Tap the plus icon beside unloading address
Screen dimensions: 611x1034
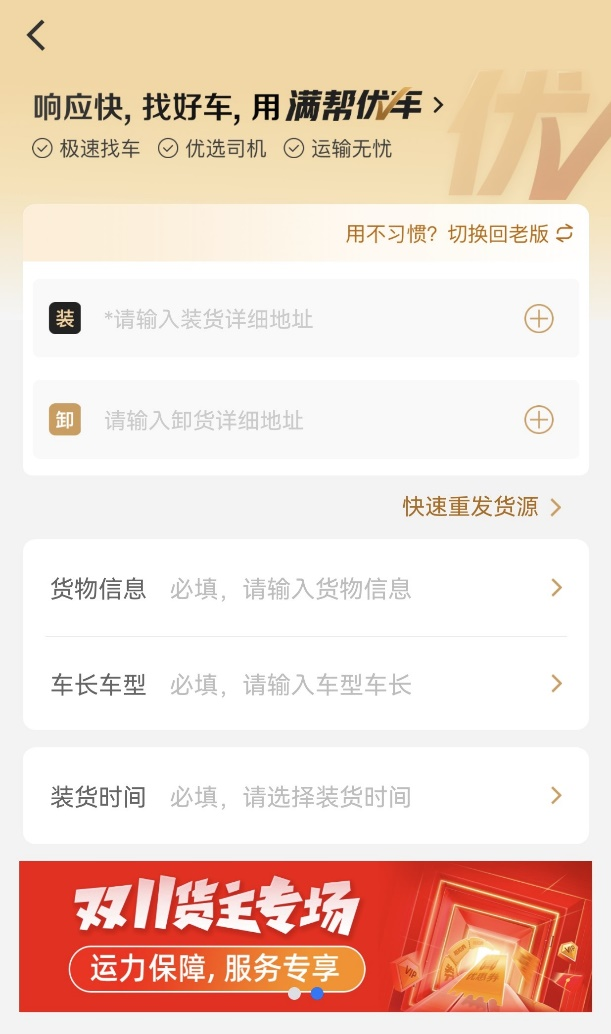pyautogui.click(x=539, y=420)
